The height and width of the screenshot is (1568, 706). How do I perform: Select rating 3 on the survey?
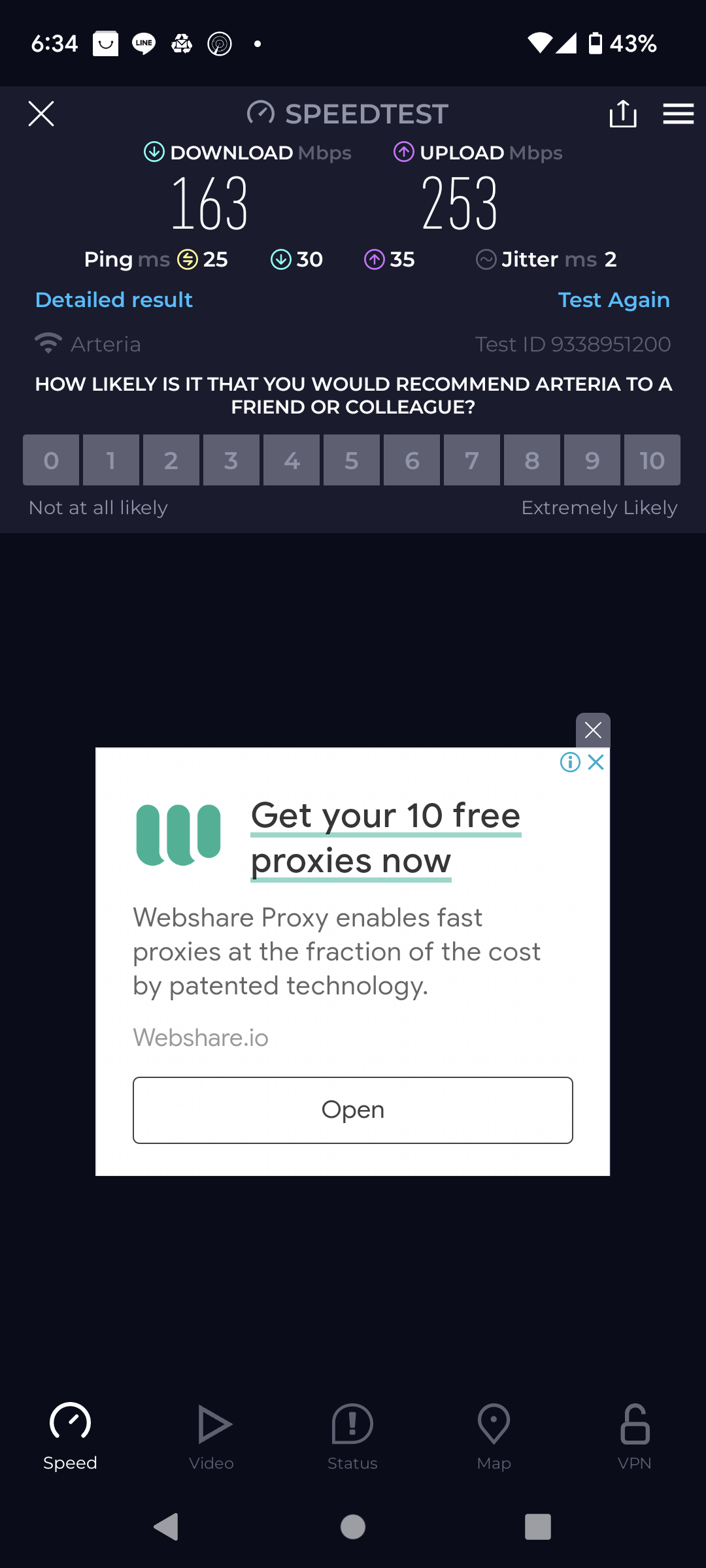[231, 461]
